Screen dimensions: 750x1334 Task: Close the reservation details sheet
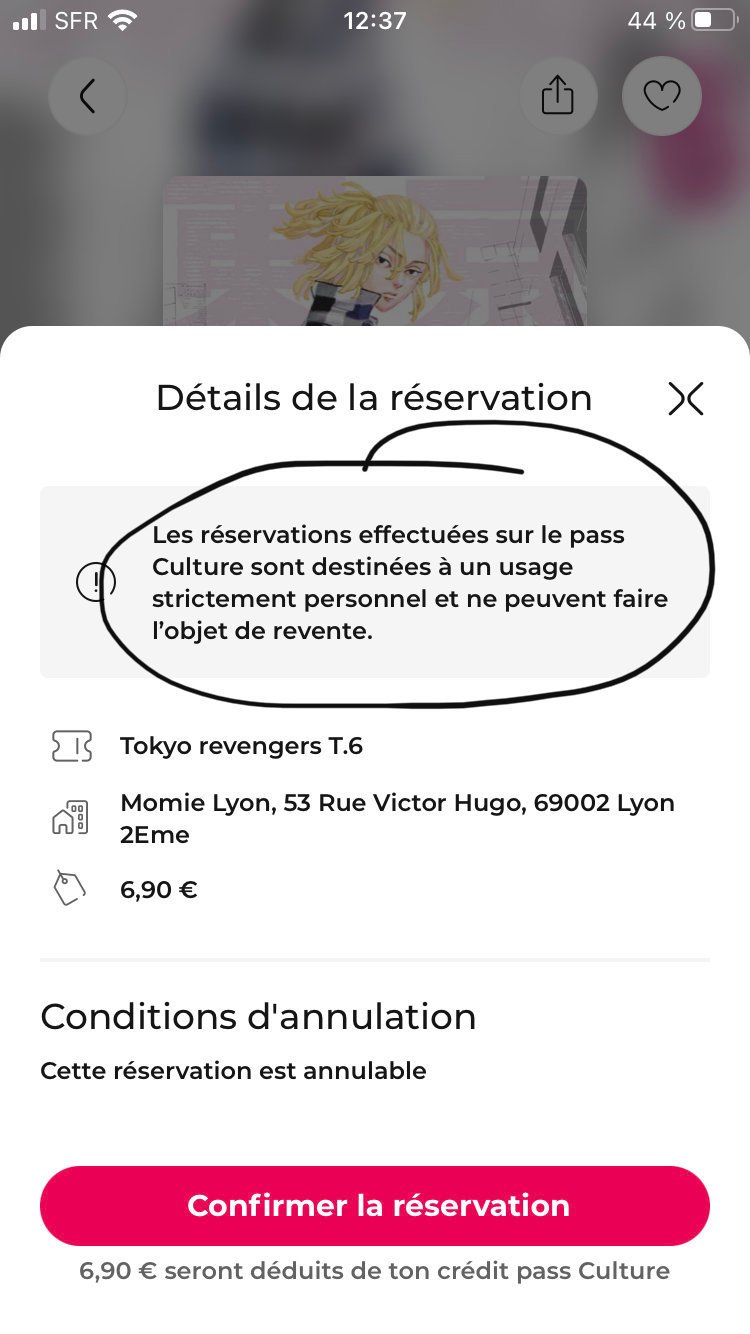(686, 398)
